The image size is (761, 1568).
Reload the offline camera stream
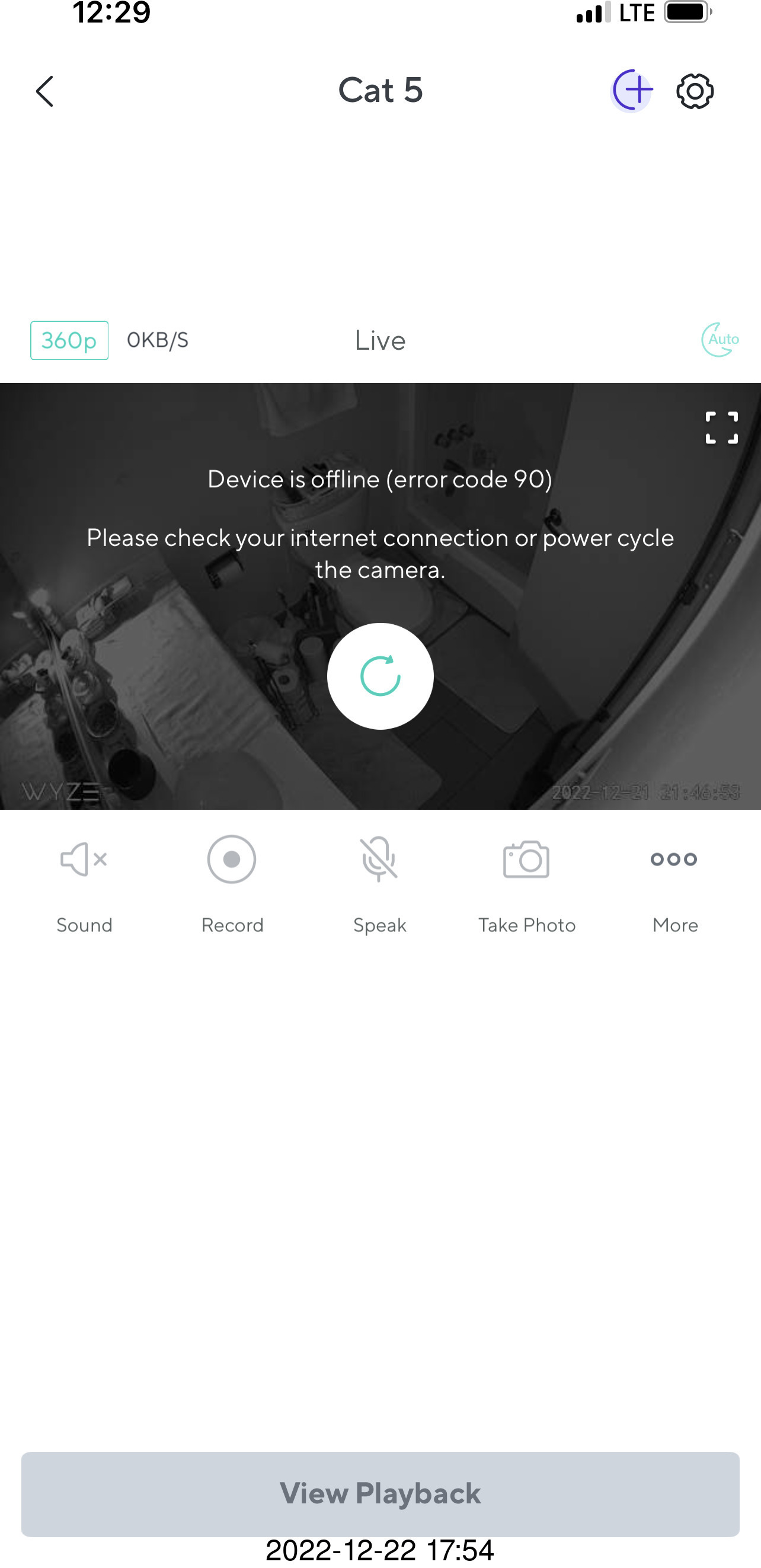(380, 676)
